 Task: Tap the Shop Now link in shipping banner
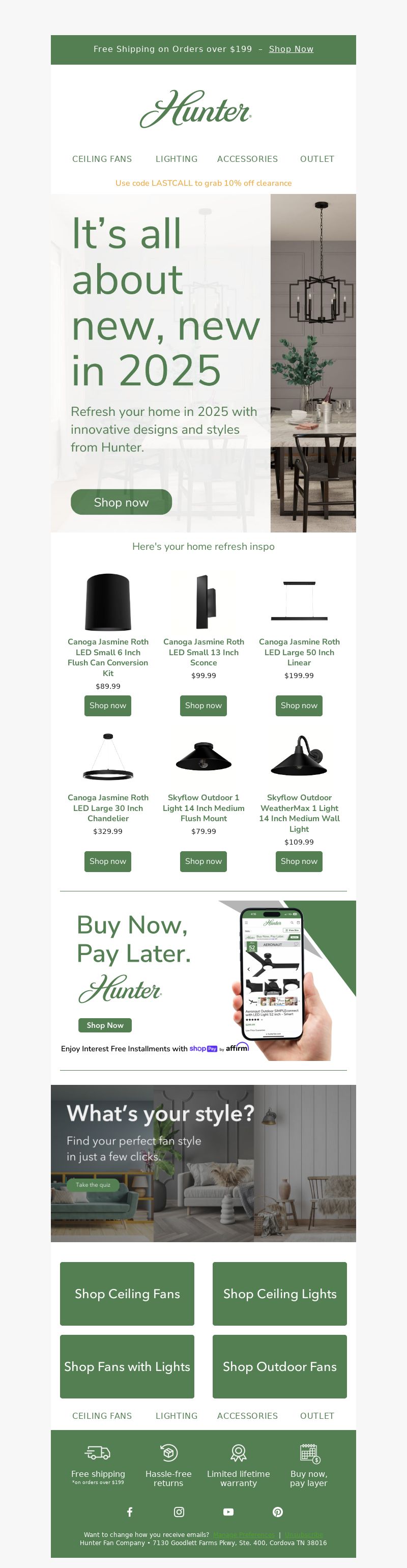click(x=291, y=49)
